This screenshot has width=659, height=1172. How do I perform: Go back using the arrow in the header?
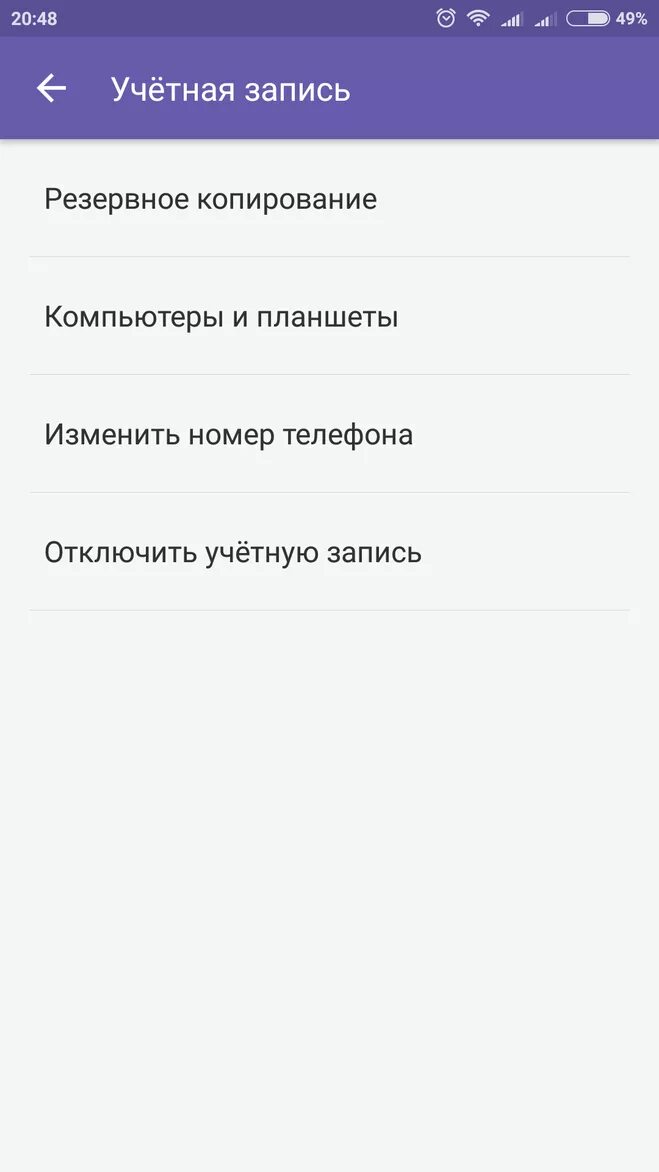51,89
